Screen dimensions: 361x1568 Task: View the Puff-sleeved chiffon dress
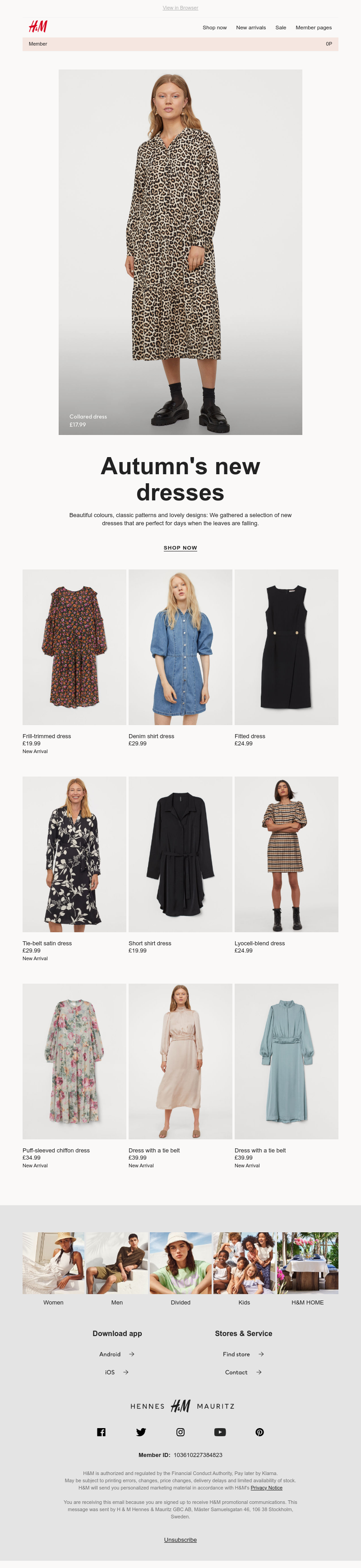click(74, 1062)
